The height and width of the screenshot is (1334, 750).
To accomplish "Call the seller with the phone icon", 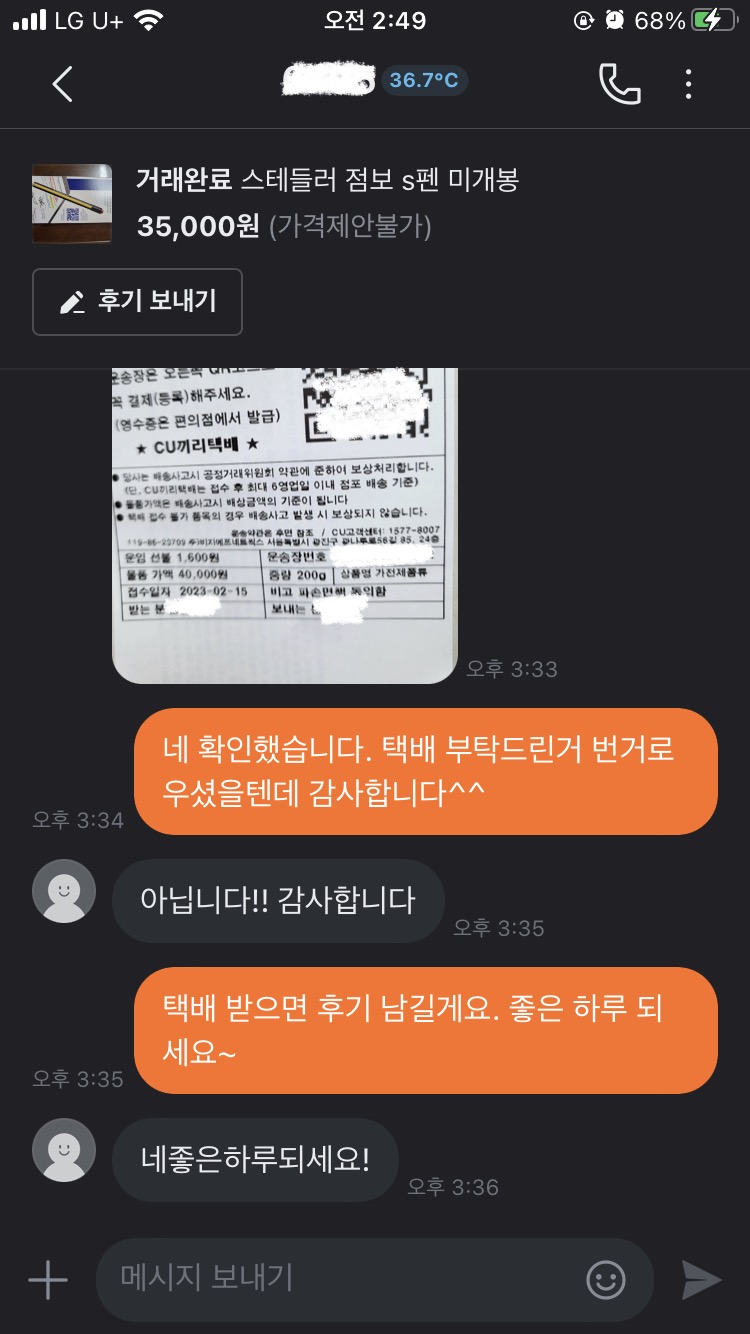I will [x=619, y=84].
